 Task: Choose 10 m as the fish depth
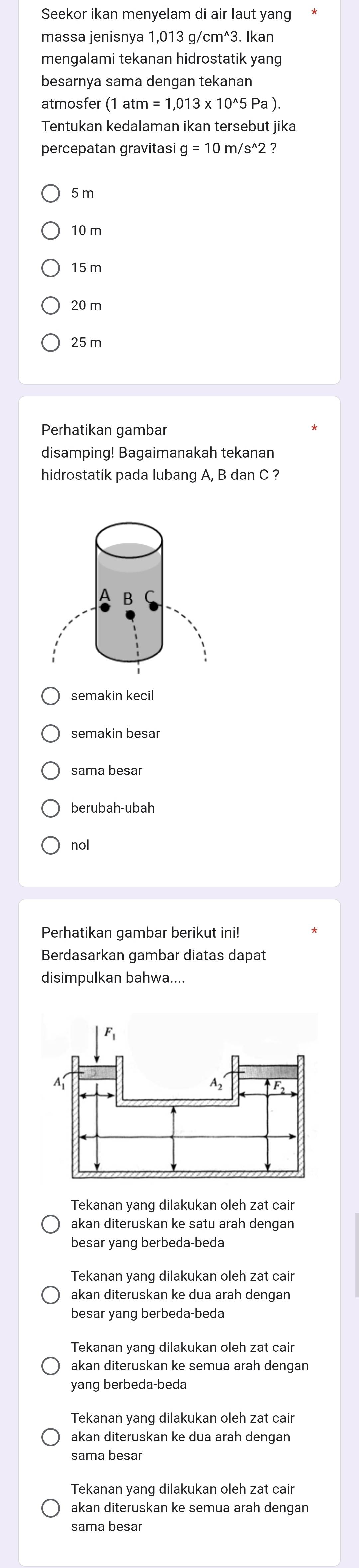[x=51, y=231]
